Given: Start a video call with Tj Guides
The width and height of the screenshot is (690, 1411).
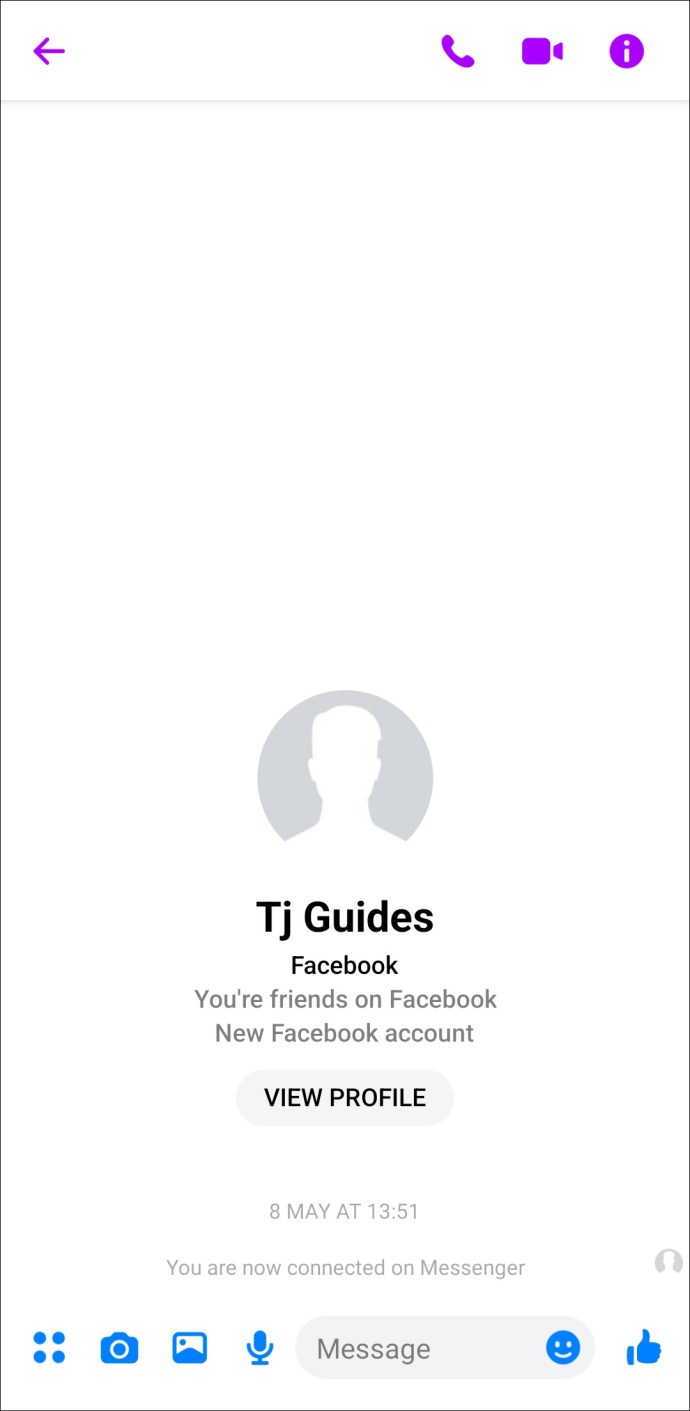Looking at the screenshot, I should (542, 51).
